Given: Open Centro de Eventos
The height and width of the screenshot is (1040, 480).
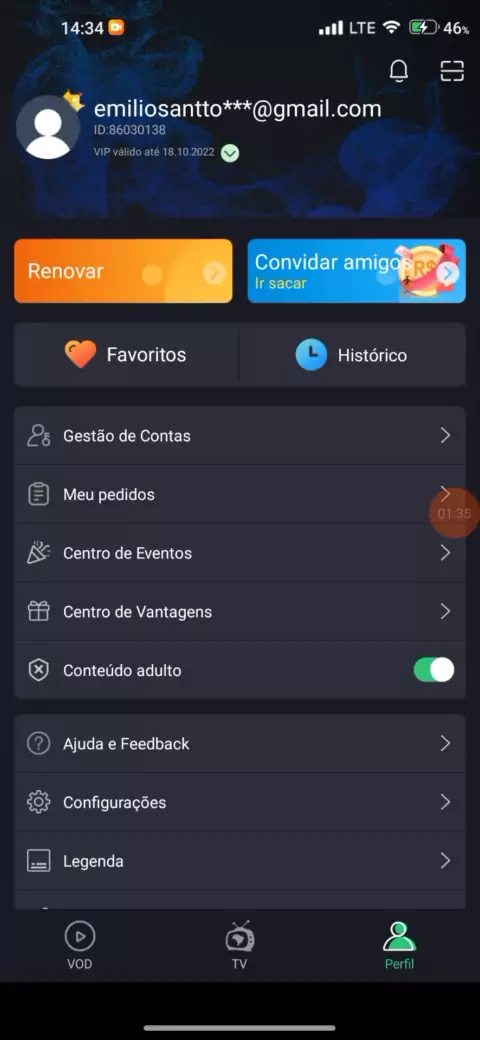Looking at the screenshot, I should click(x=240, y=552).
